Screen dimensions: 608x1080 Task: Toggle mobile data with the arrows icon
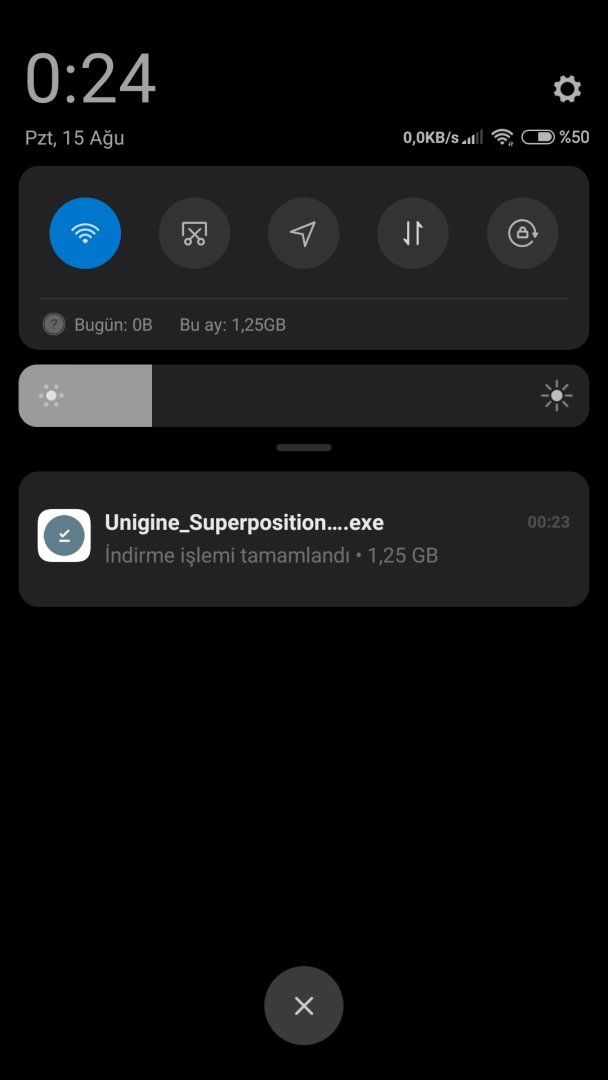click(x=413, y=233)
